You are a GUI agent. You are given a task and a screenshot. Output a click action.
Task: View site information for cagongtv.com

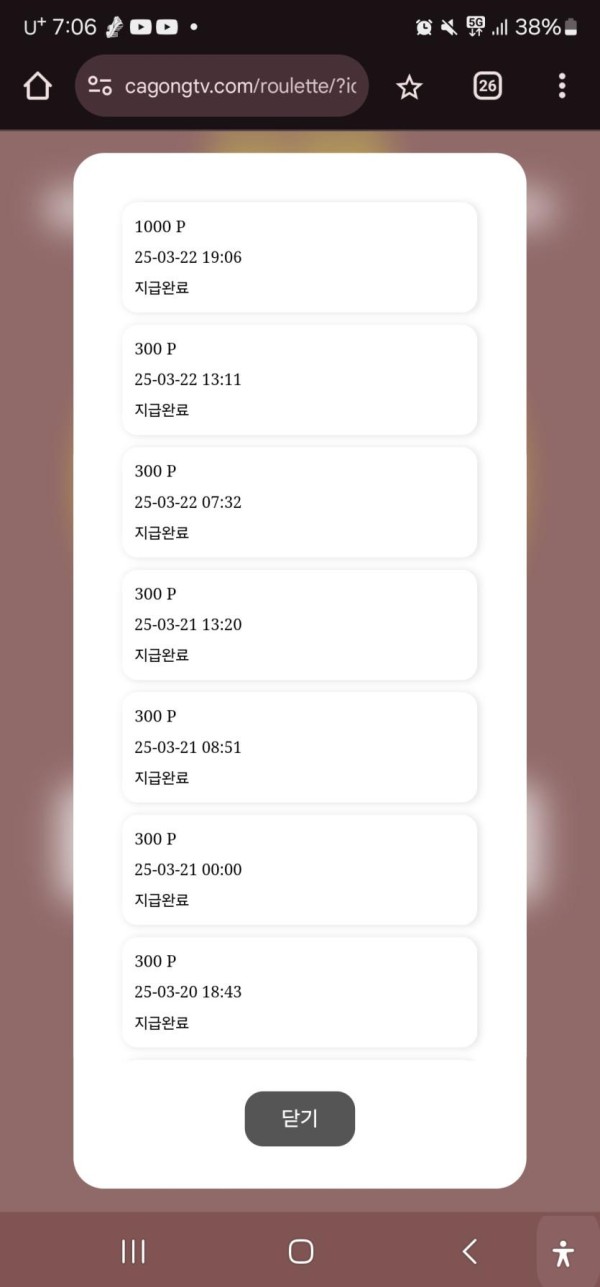(x=100, y=86)
